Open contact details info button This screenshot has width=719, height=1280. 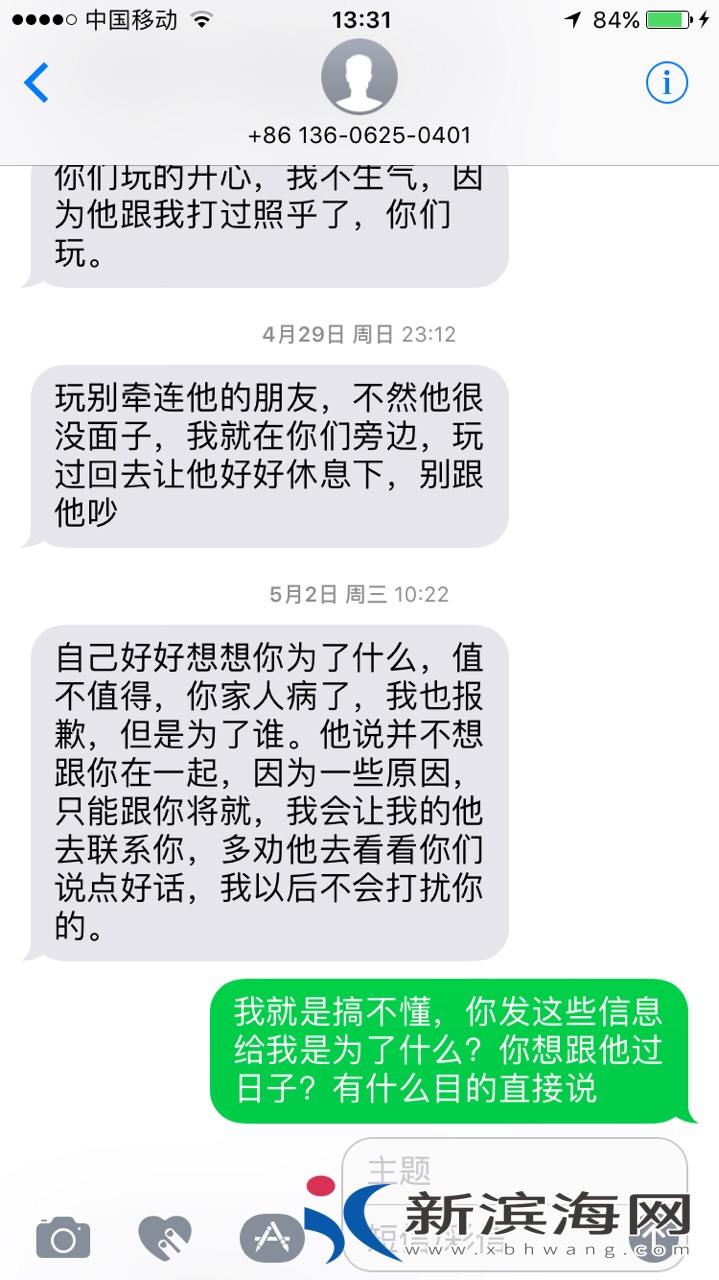[666, 83]
